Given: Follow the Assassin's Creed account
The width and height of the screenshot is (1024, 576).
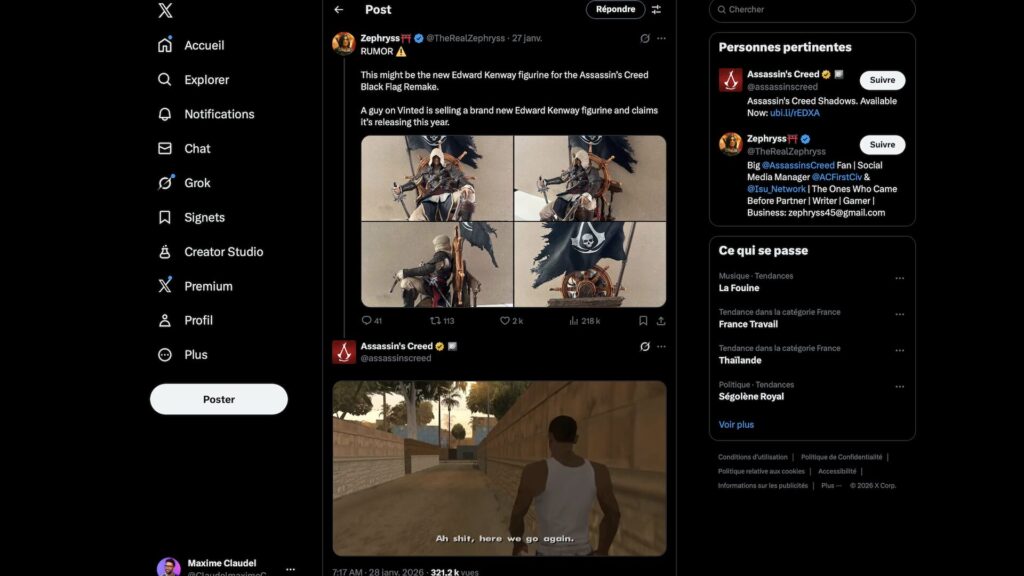Looking at the screenshot, I should pyautogui.click(x=881, y=80).
